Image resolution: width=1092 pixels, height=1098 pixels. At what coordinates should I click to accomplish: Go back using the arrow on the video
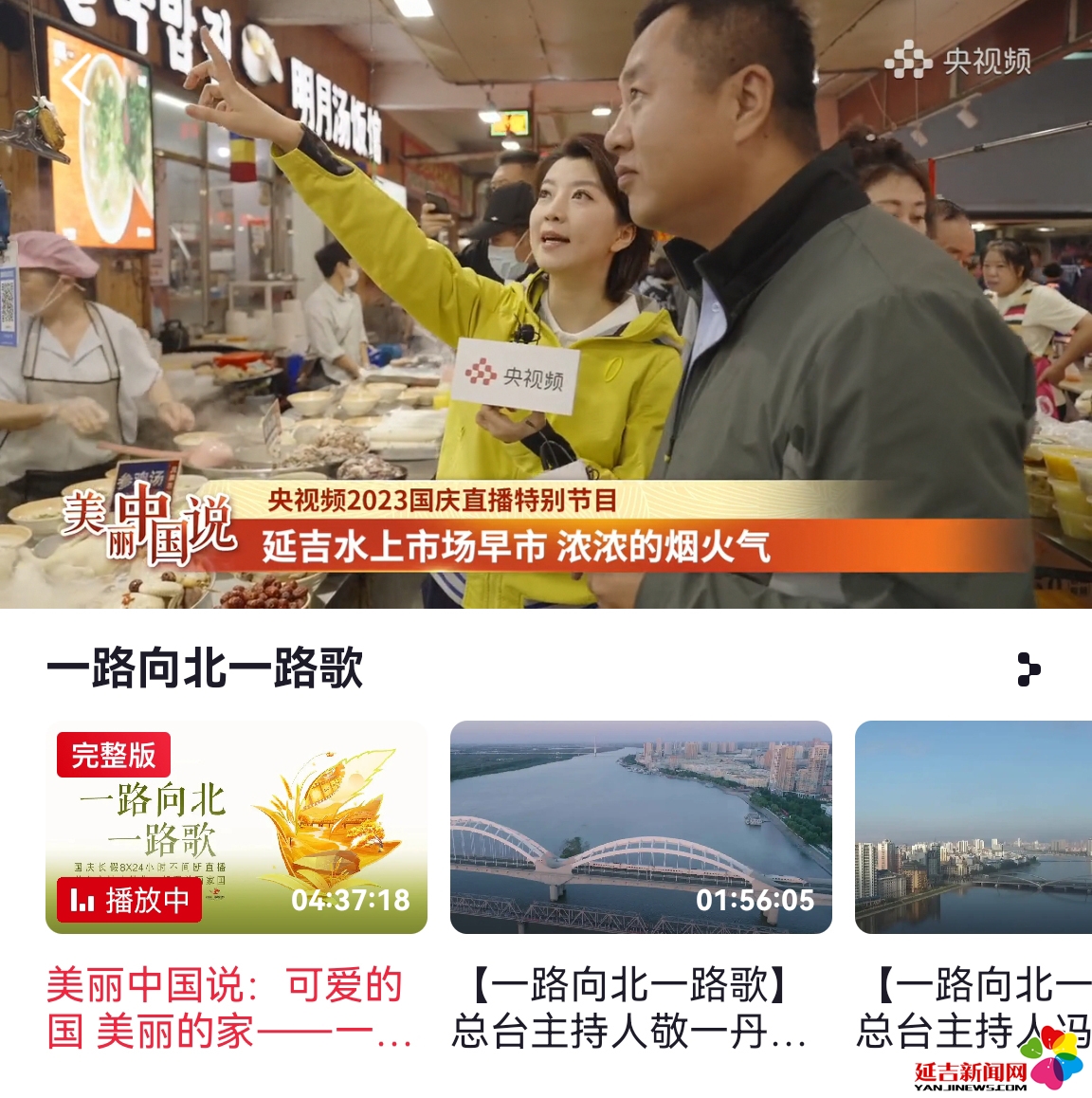(x=78, y=80)
